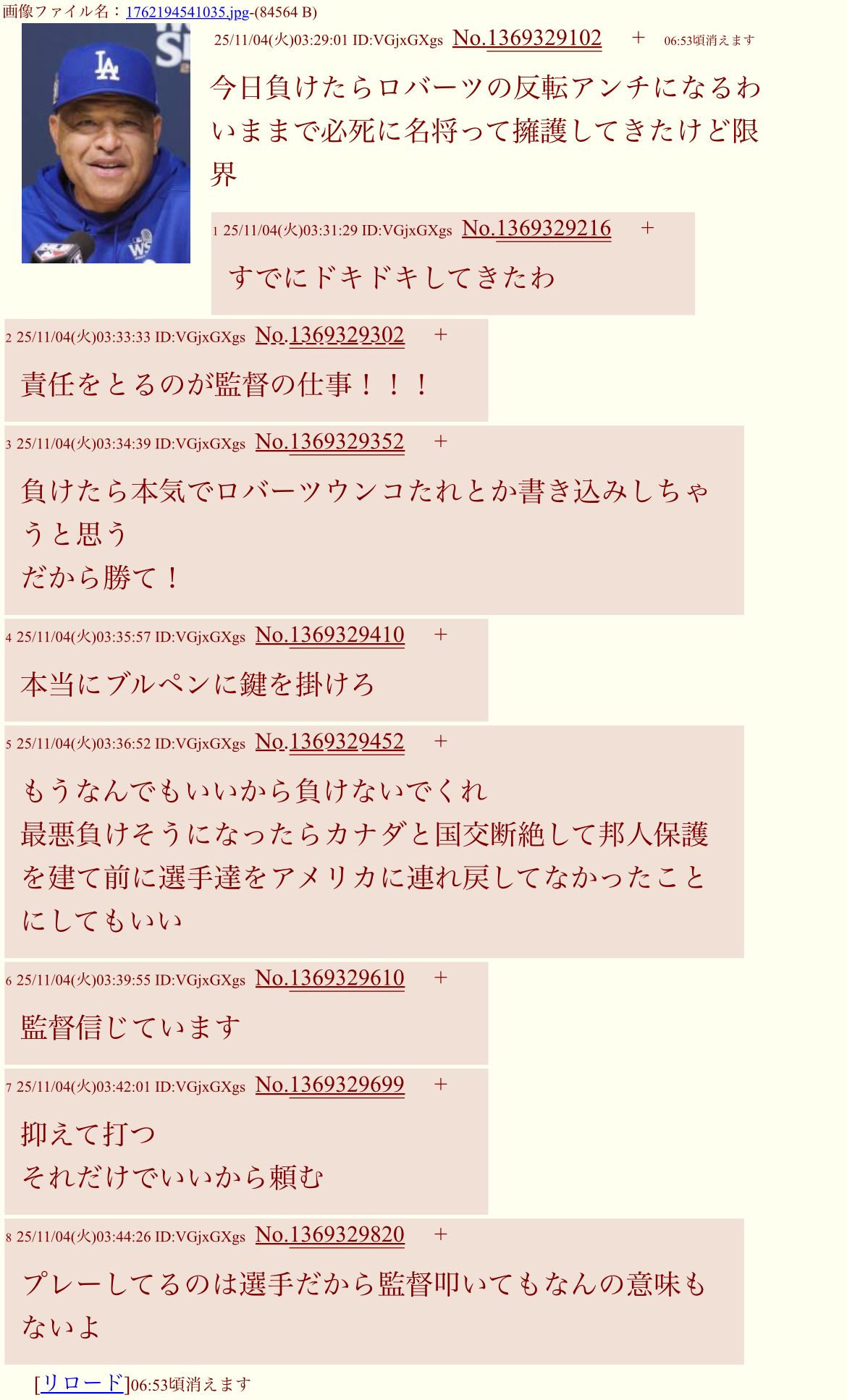847x1400 pixels.
Task: Tap the plus beside No.1369329452
Action: (440, 742)
